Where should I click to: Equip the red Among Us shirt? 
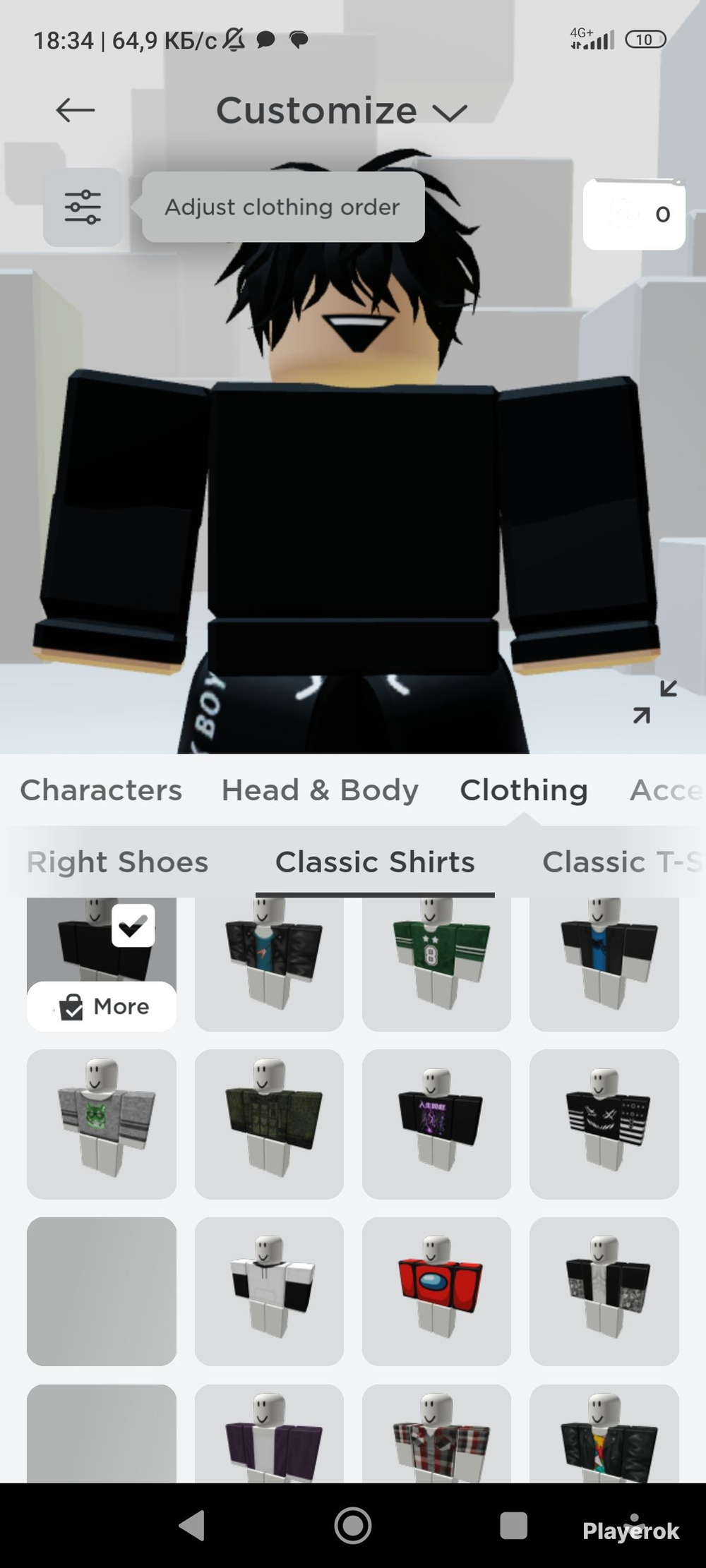(x=436, y=1291)
